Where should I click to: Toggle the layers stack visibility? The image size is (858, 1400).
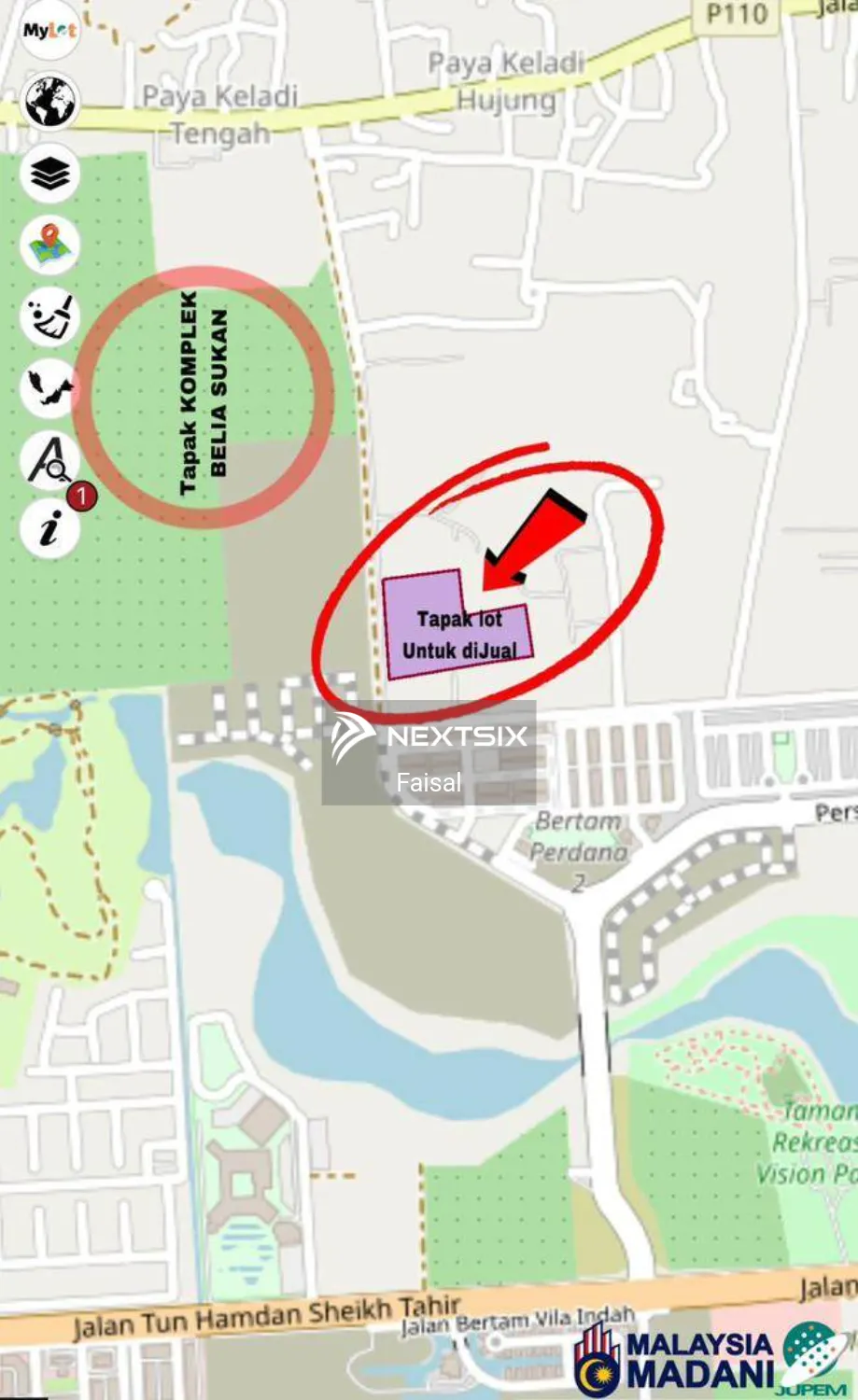(x=49, y=175)
